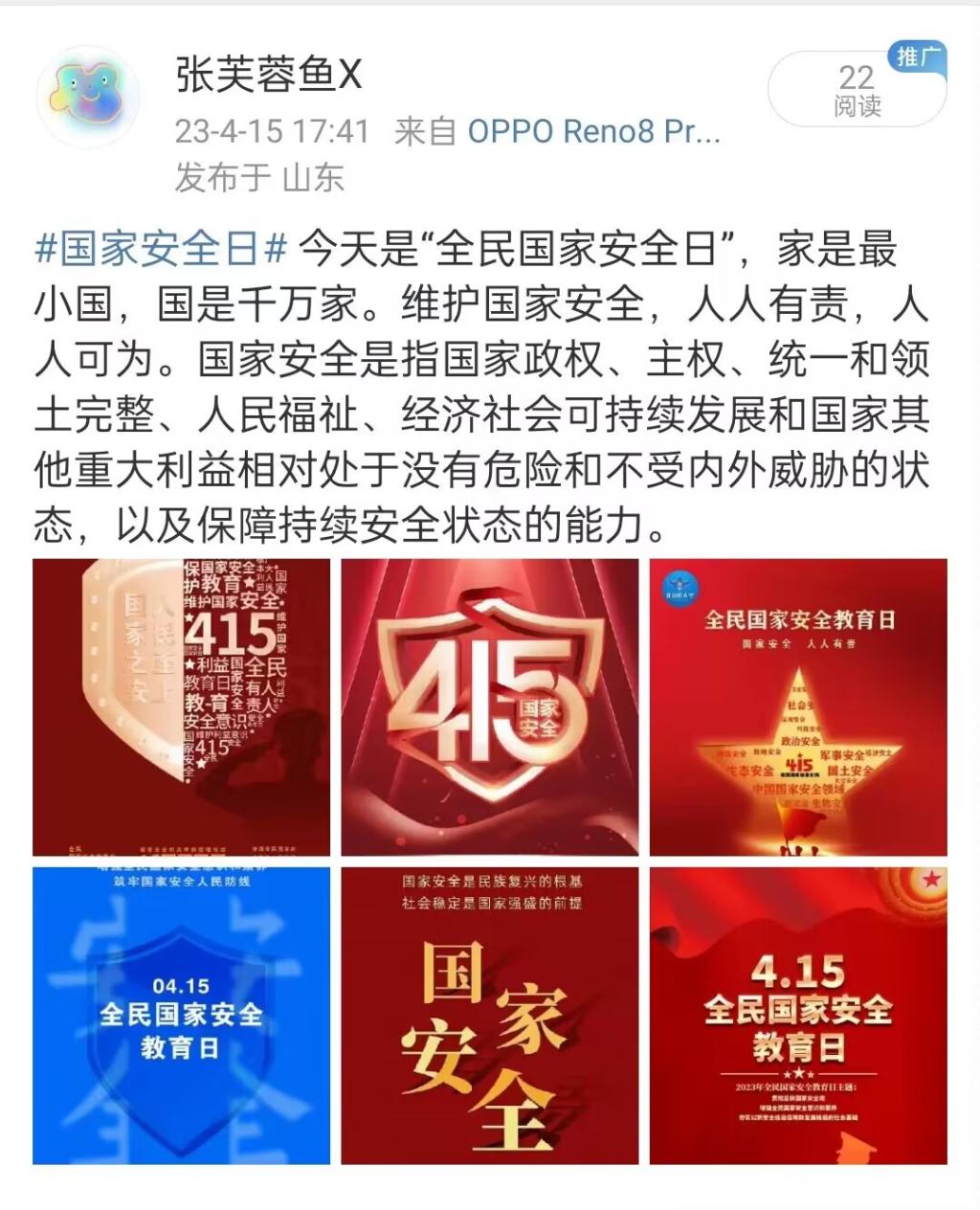Tap the OPPO Reno8 Pr... source link
The height and width of the screenshot is (1210, 980).
(592, 131)
